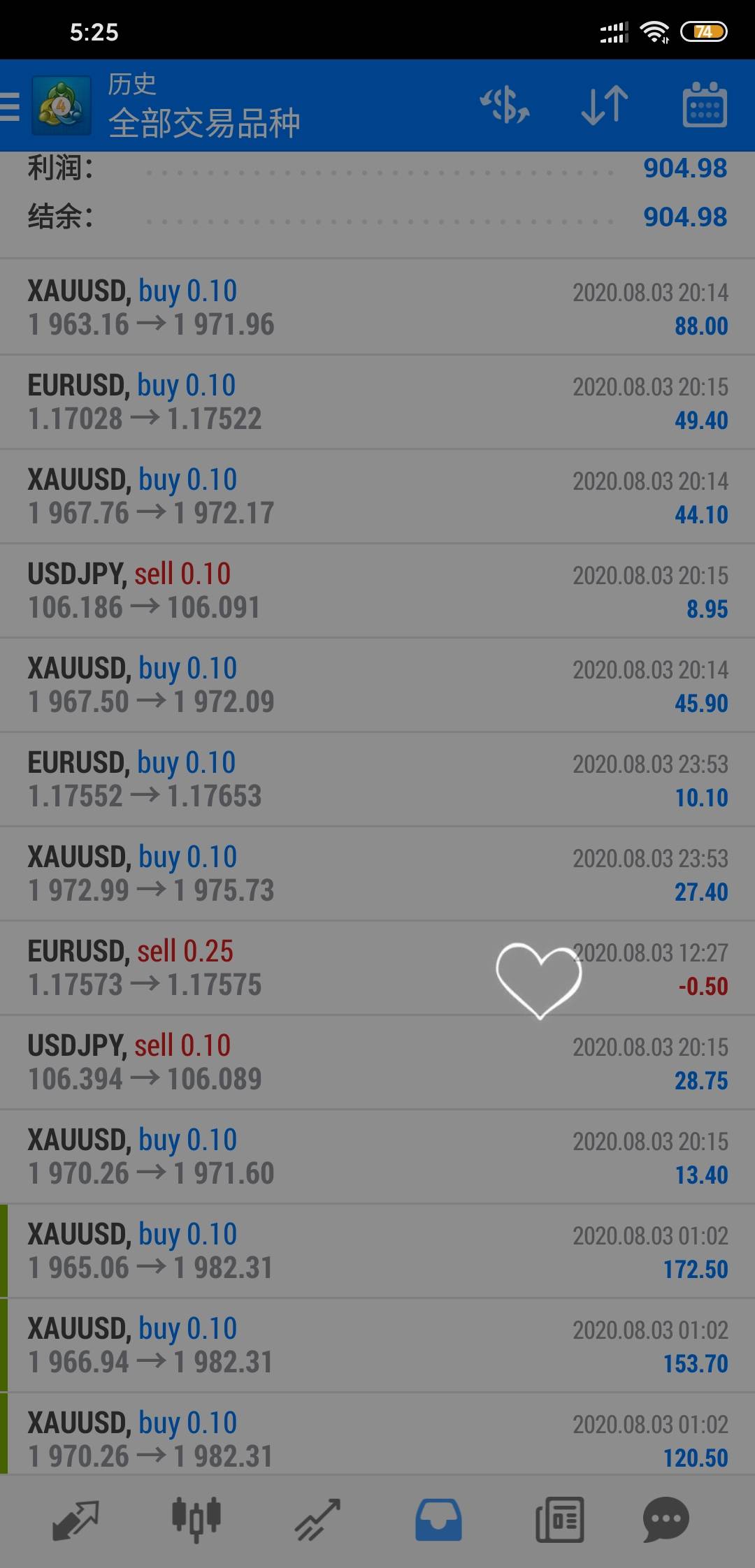Open the EURUSD trade with profit 10.10
The image size is (755, 1568).
[x=377, y=780]
